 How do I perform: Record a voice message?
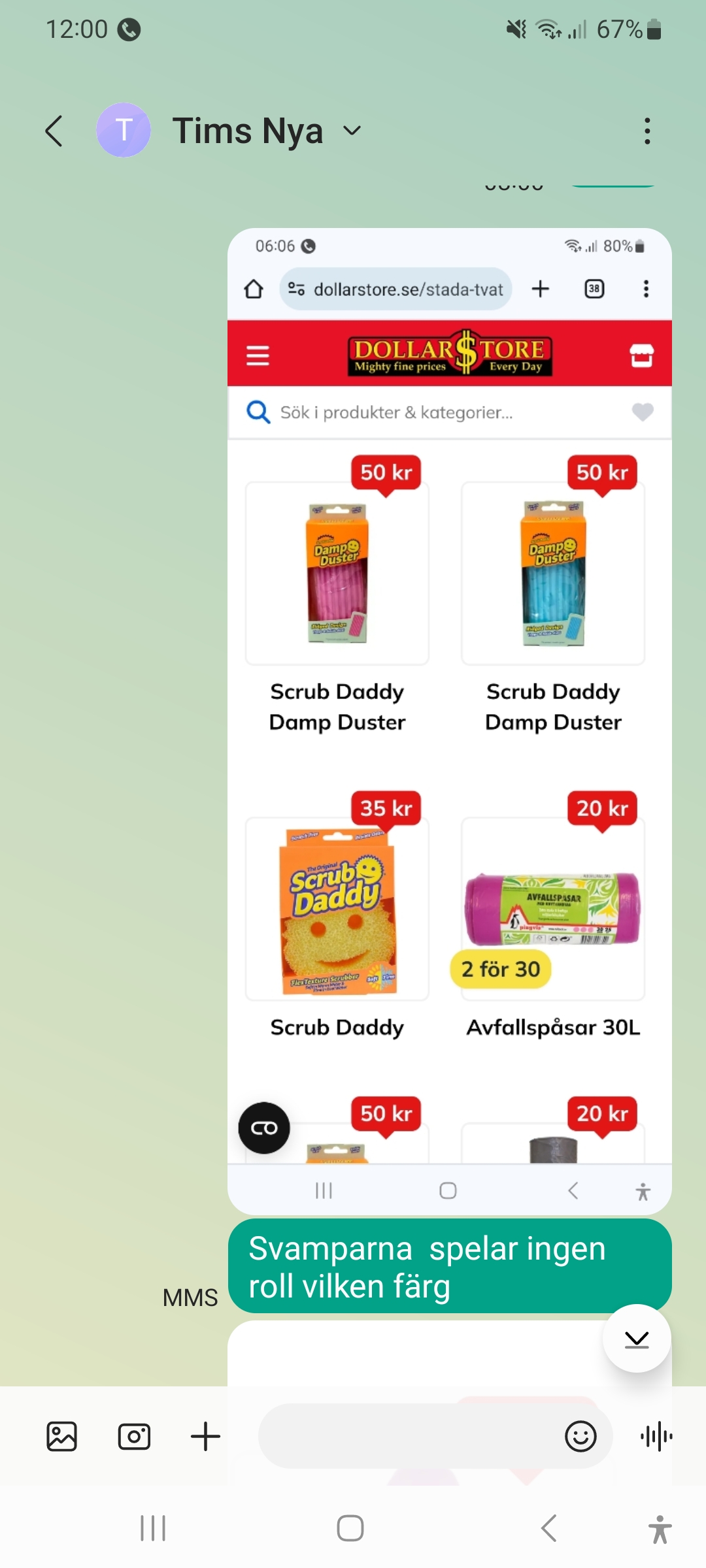tap(656, 1437)
